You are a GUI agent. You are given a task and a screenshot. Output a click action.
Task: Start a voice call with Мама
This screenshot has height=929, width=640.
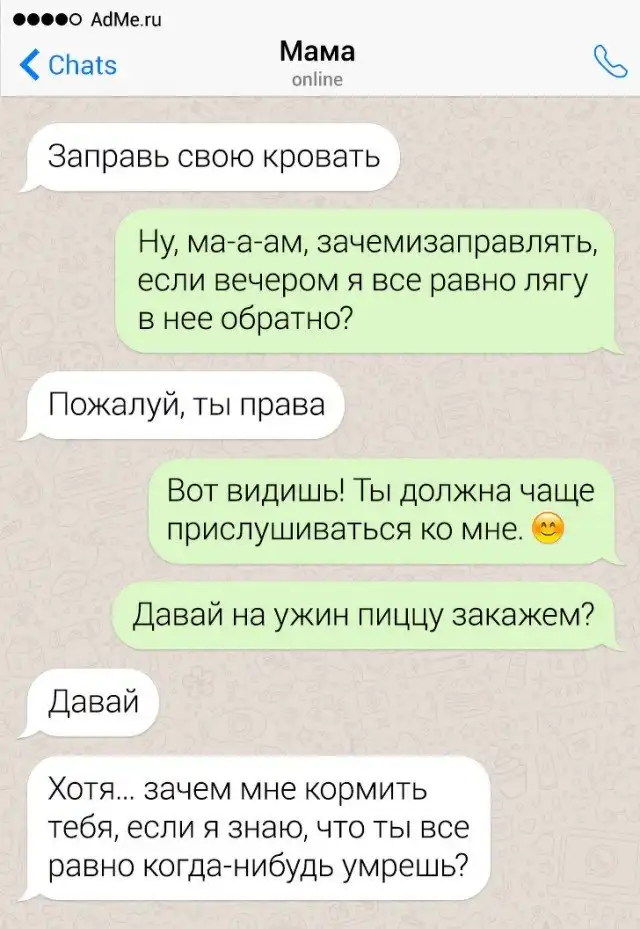click(x=608, y=62)
